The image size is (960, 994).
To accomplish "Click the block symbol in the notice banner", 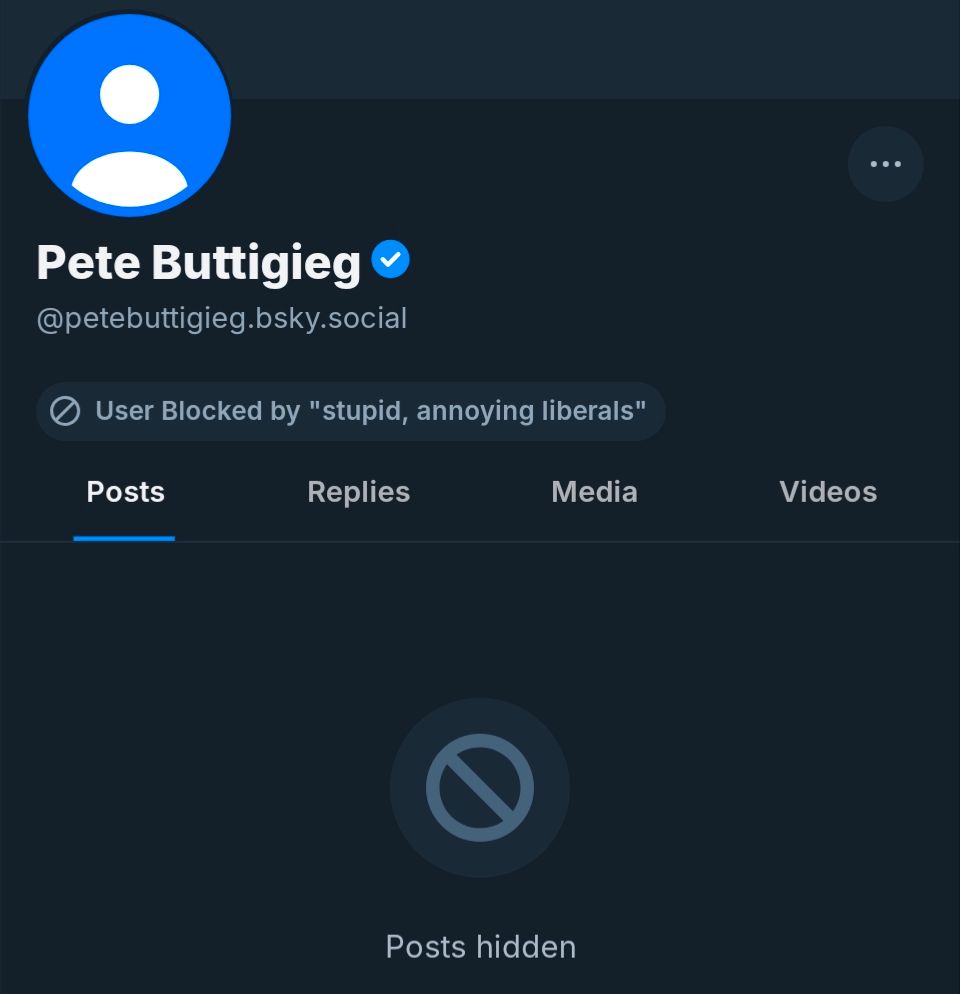I will click(x=65, y=411).
